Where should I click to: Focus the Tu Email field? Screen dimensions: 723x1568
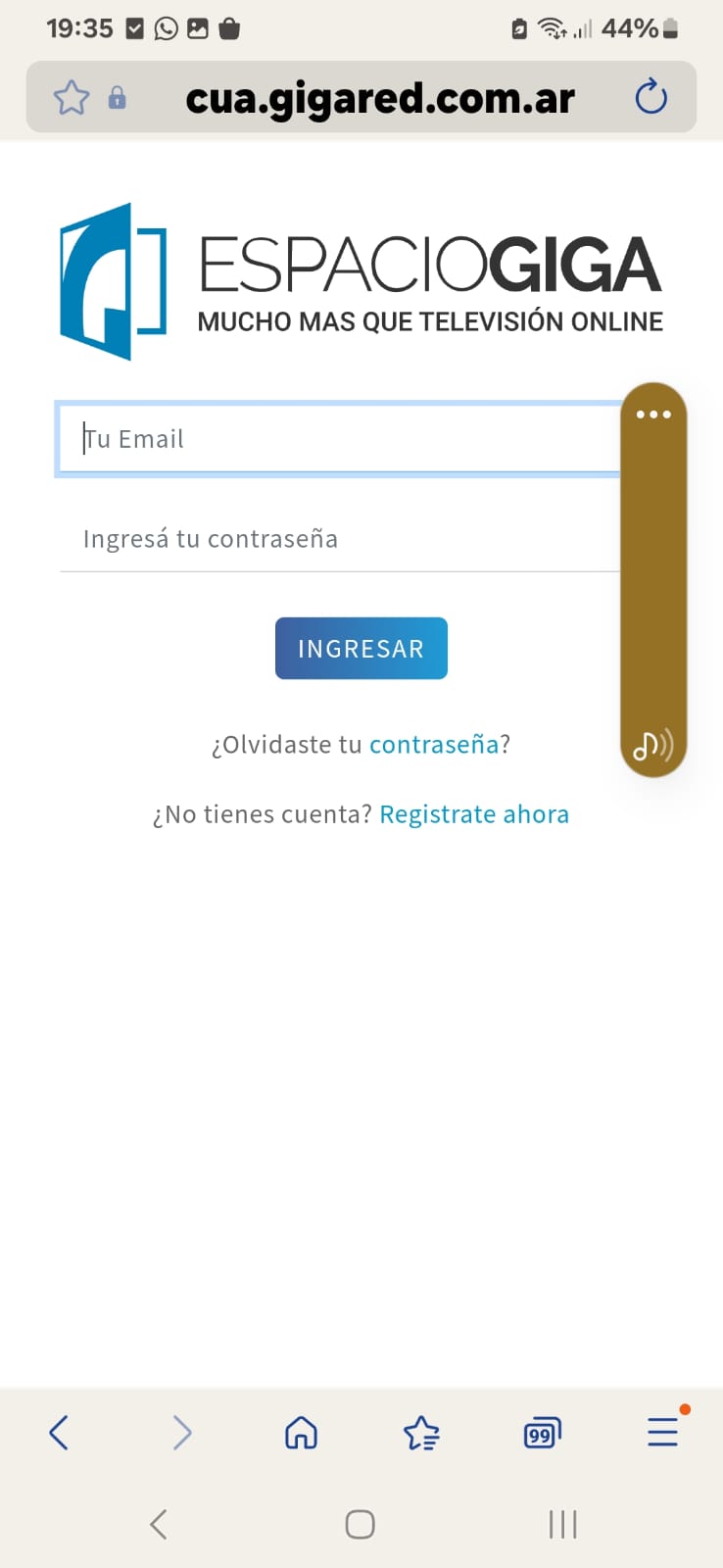pyautogui.click(x=338, y=439)
